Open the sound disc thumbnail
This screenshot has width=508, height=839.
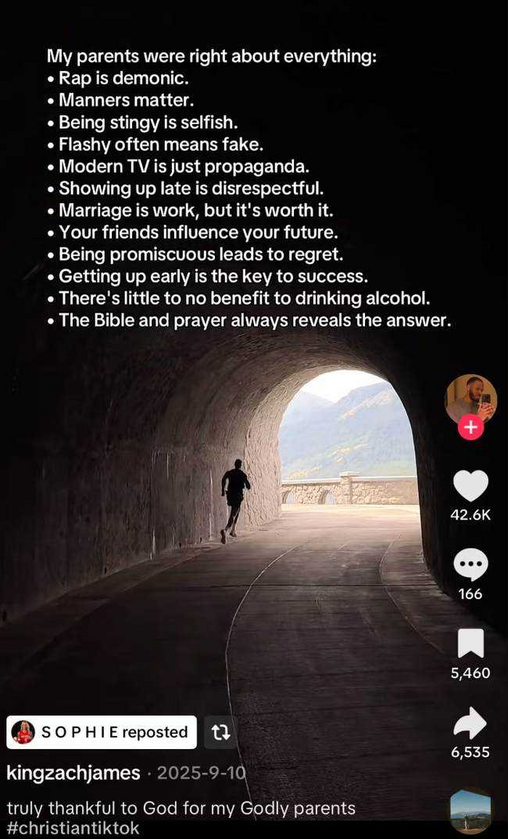[471, 812]
